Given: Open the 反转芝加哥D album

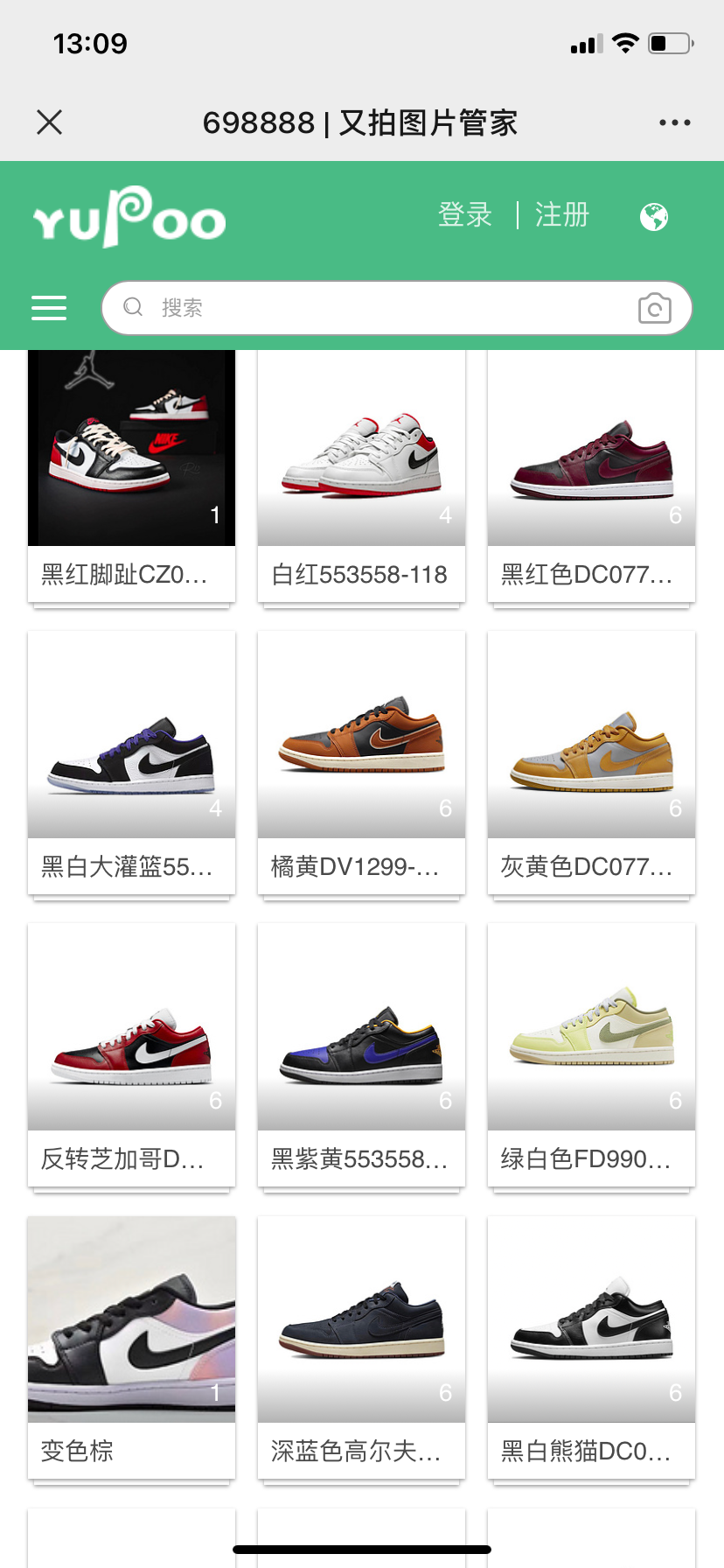Looking at the screenshot, I should [x=131, y=1054].
